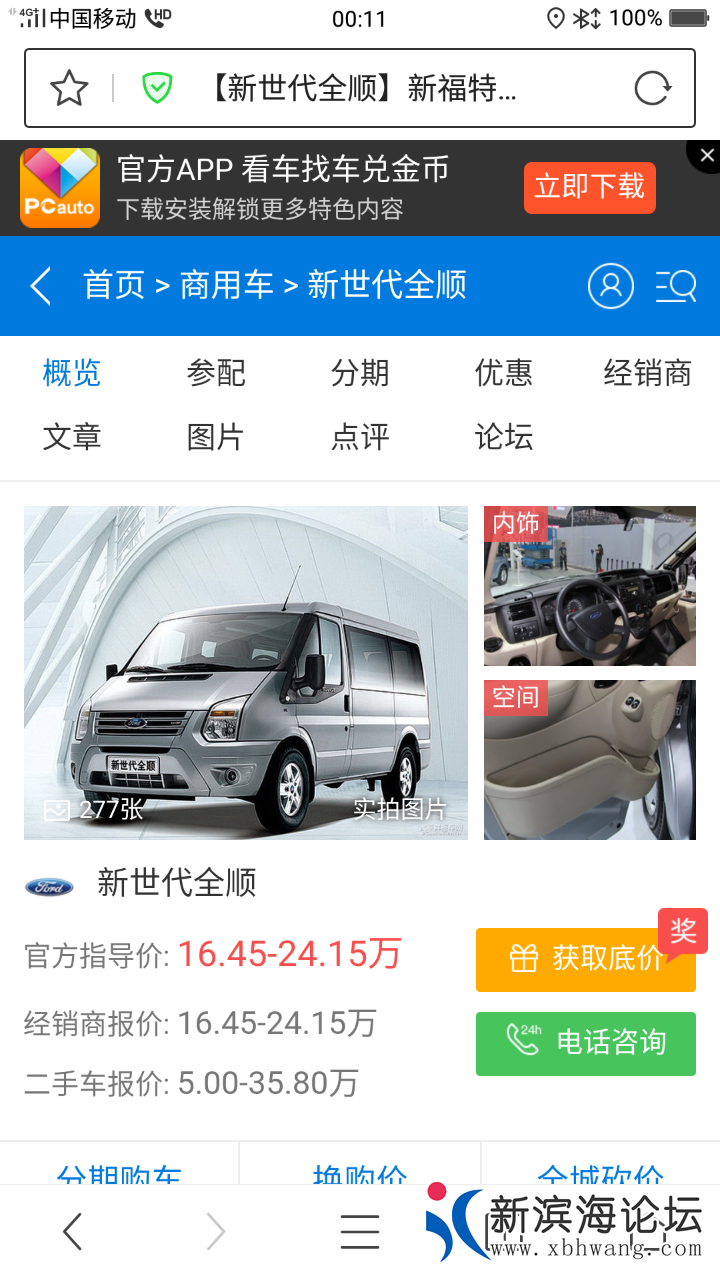
Task: Tap 立即下载 to download the app
Action: [x=589, y=187]
